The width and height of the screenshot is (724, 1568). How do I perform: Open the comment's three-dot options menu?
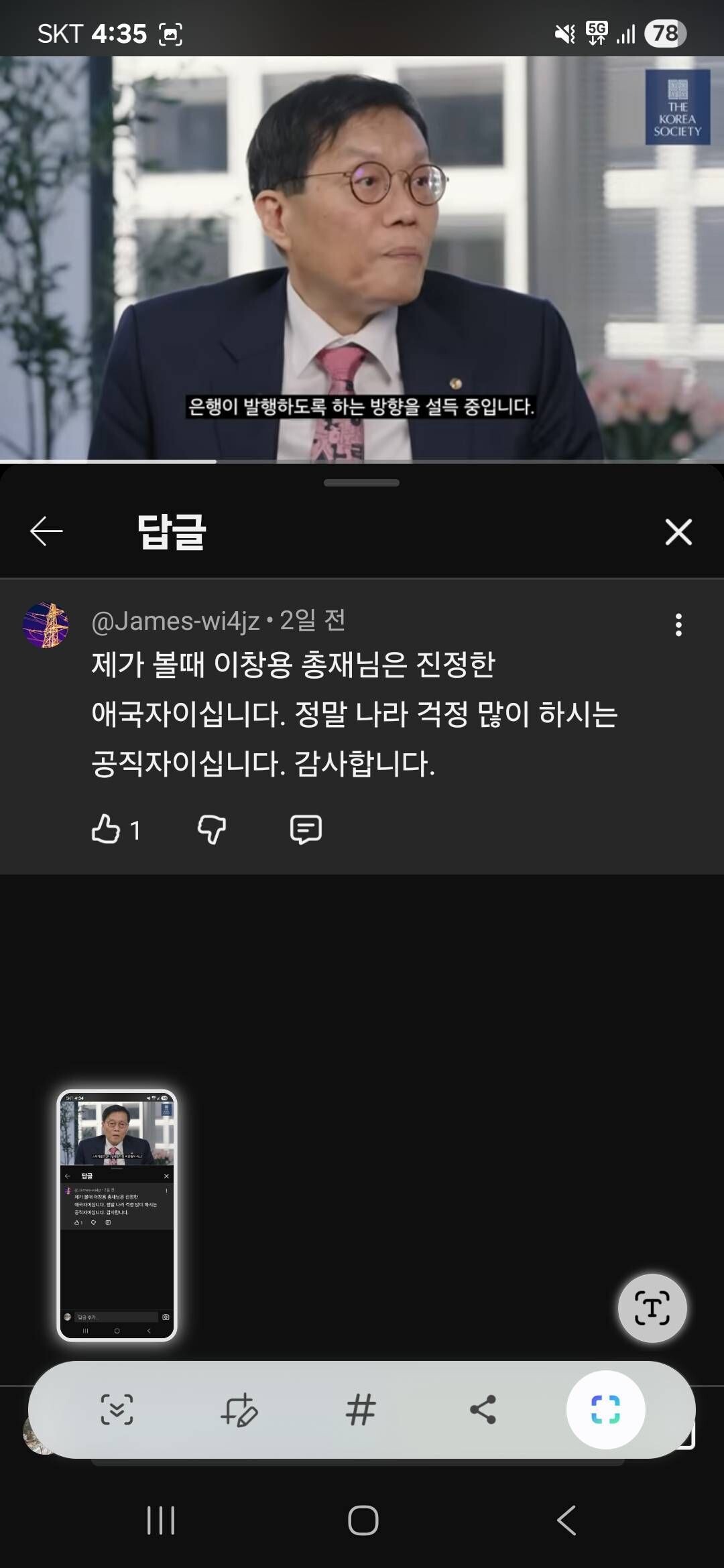(680, 624)
